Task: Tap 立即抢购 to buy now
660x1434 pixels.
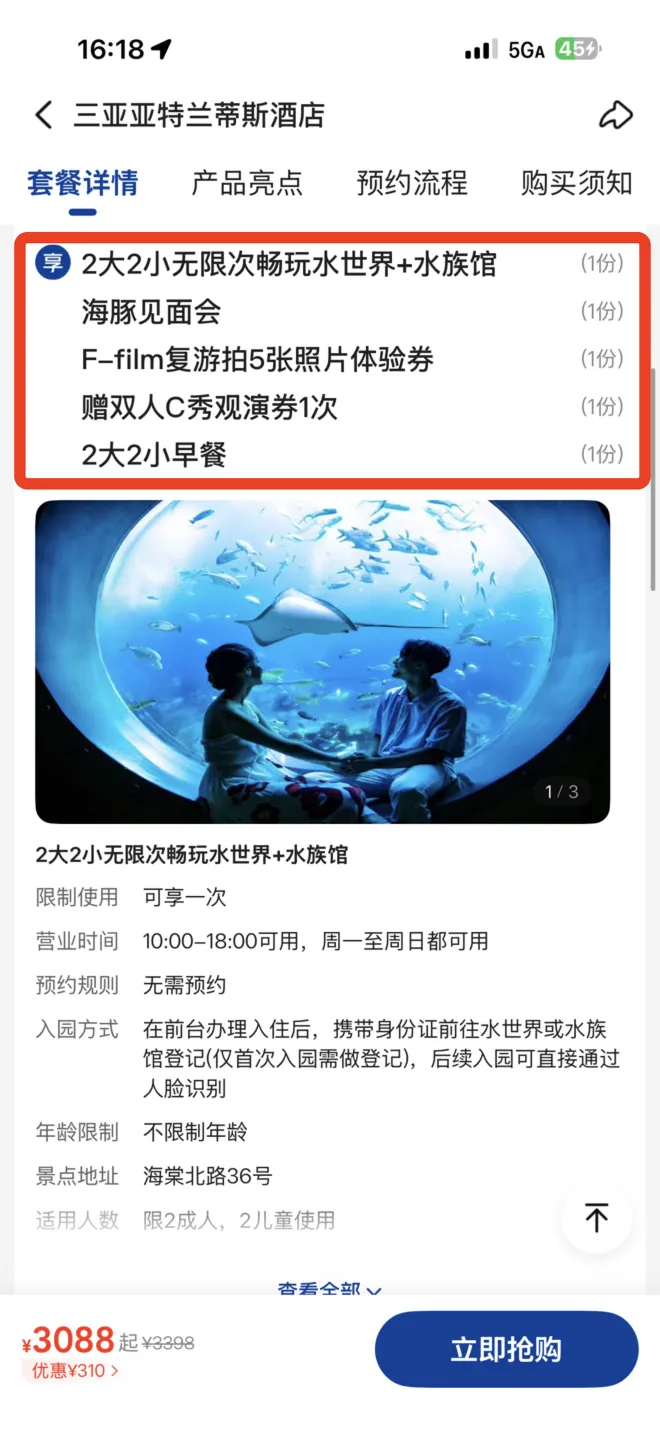Action: [x=506, y=1350]
